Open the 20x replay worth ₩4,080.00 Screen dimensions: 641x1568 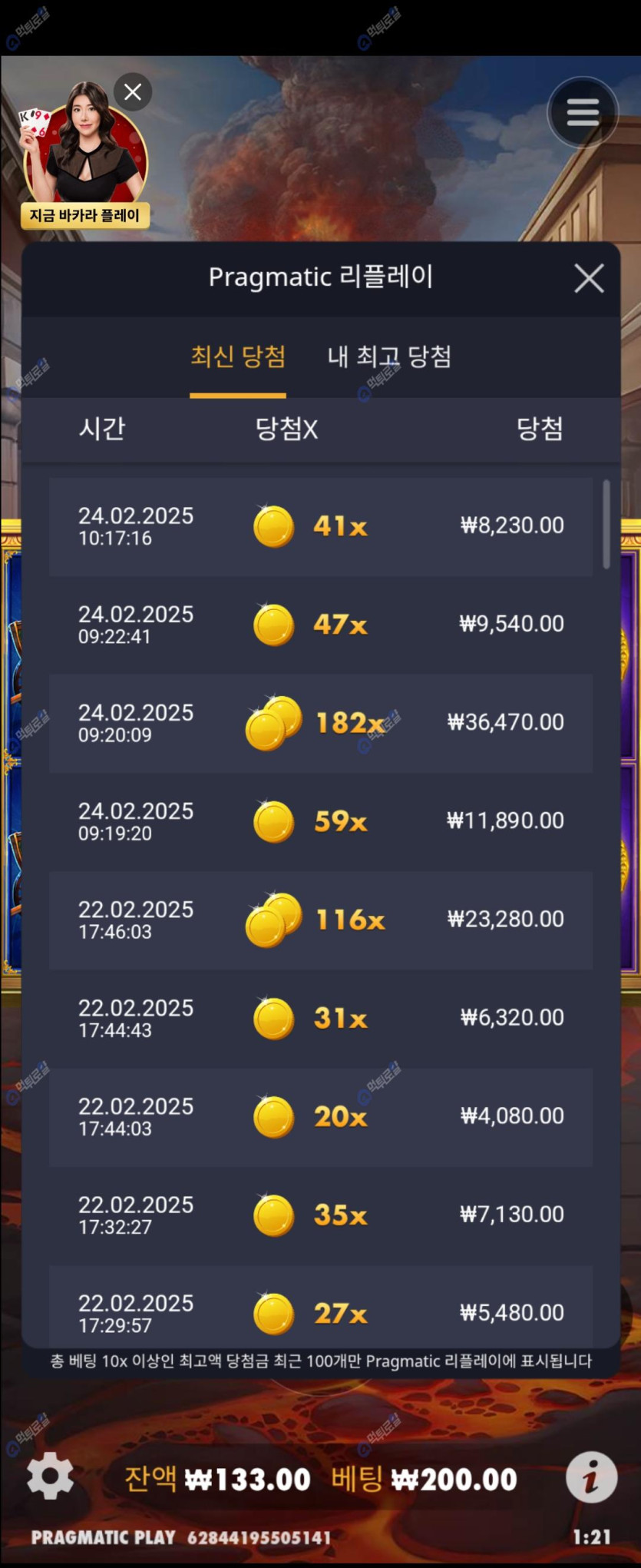click(x=320, y=1116)
